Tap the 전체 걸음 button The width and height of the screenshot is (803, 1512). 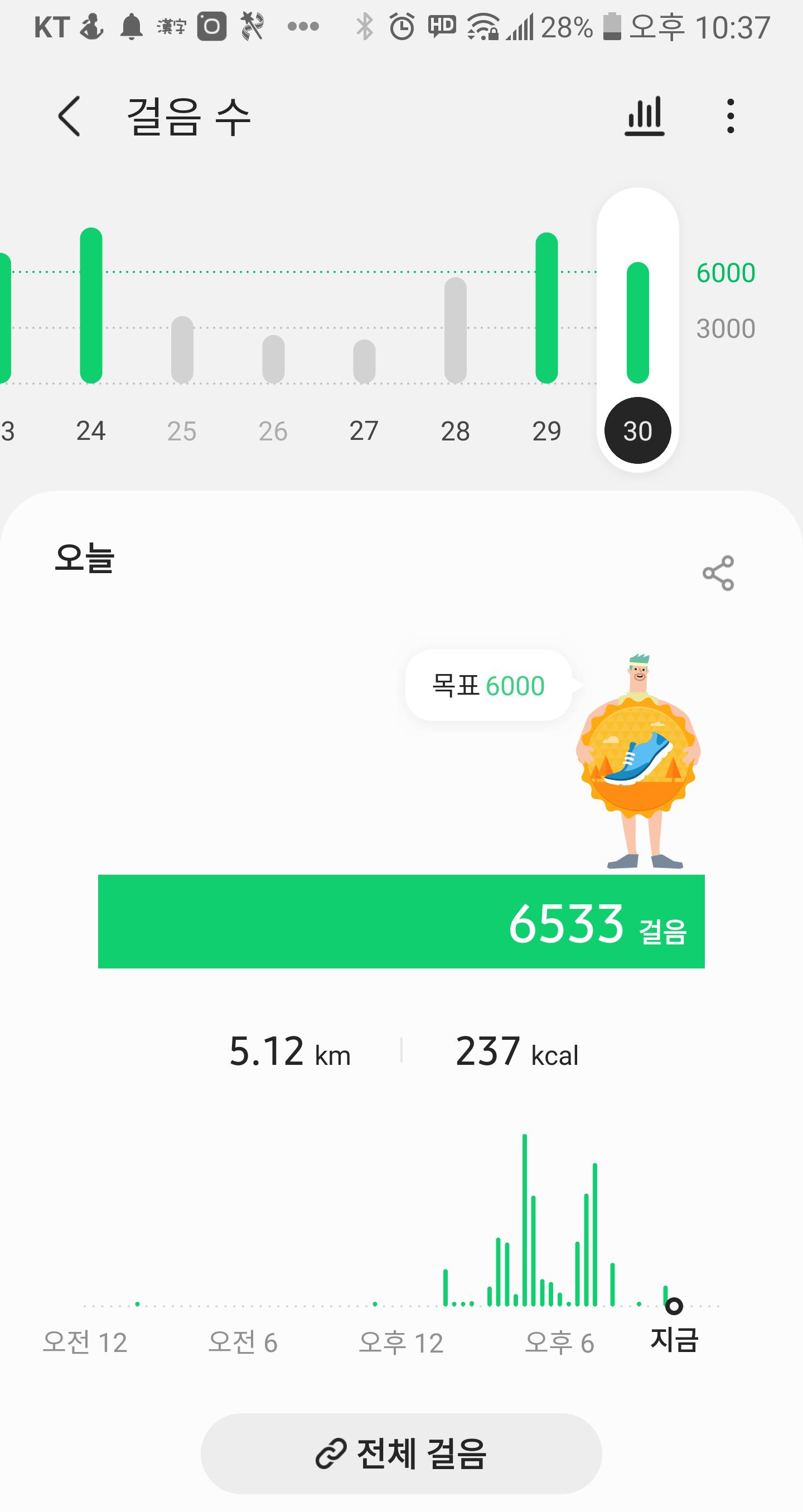(x=401, y=1453)
